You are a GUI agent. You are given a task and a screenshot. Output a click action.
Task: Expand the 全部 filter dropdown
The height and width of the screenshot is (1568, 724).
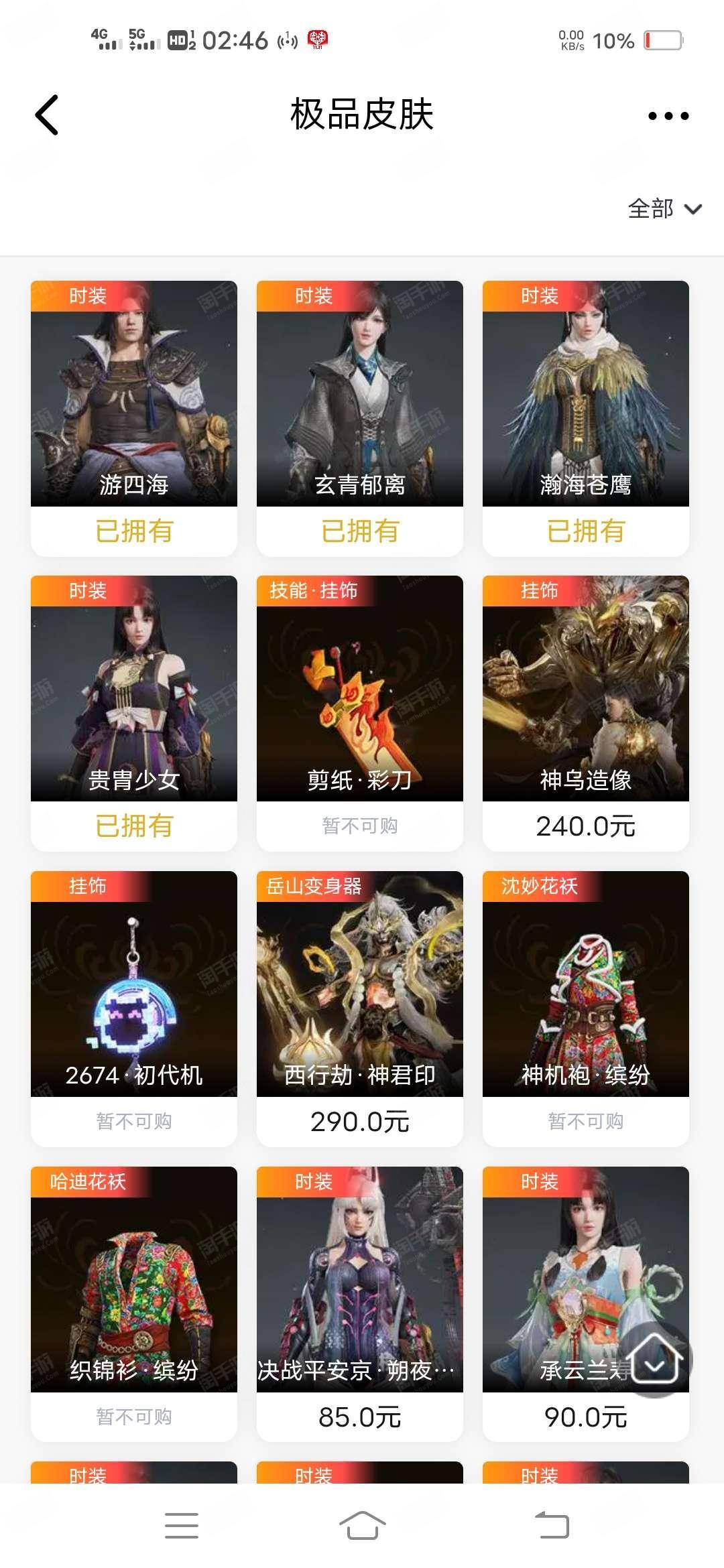[x=665, y=209]
